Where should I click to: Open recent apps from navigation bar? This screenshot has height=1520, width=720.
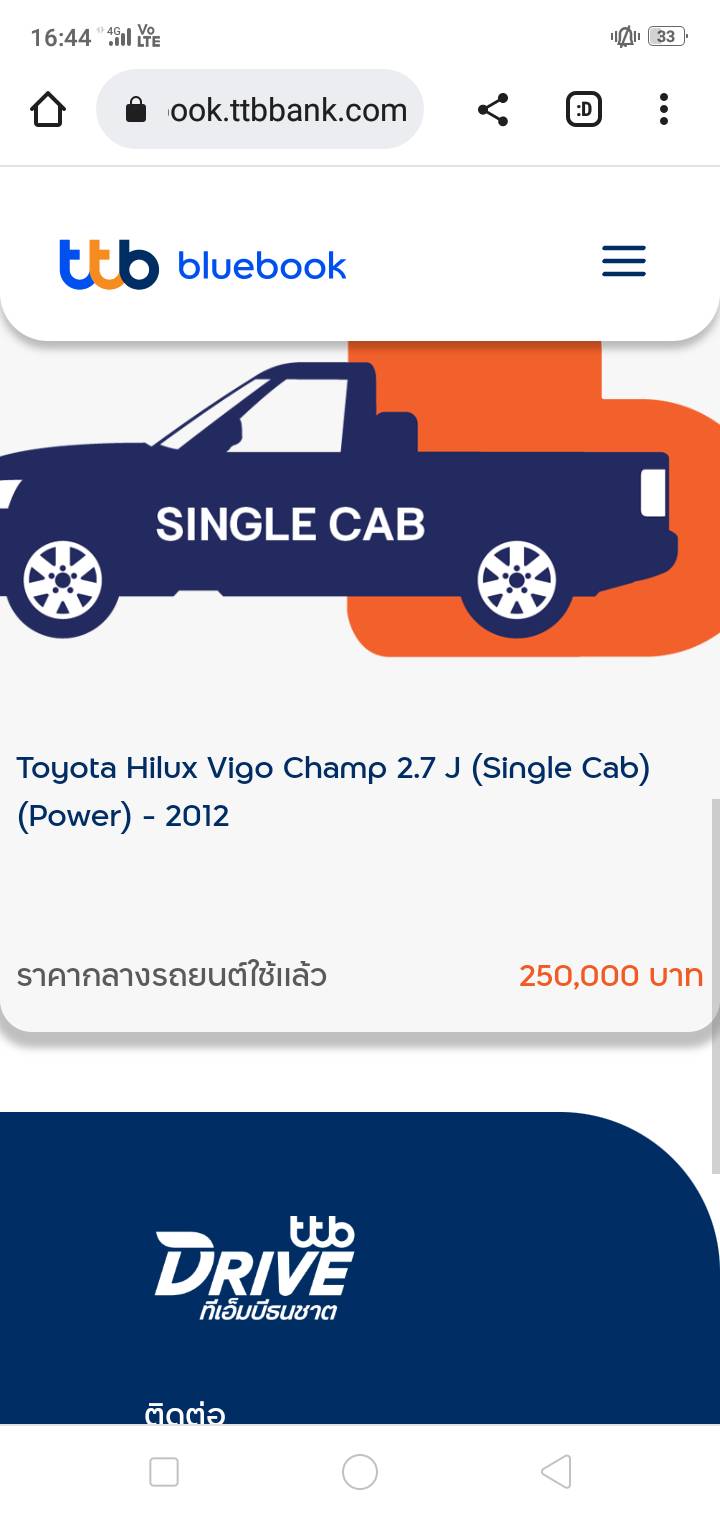coord(164,1472)
